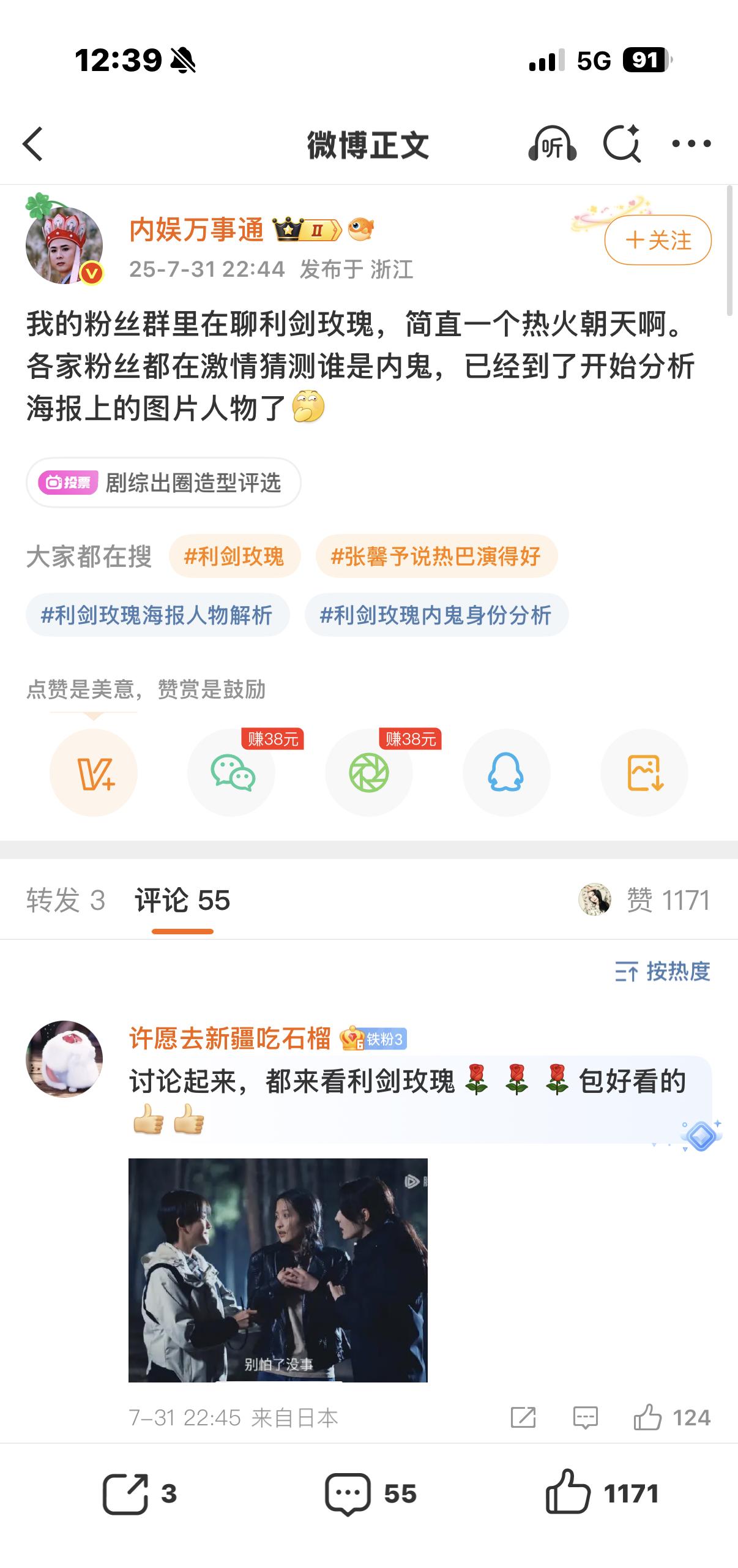
Task: Change comment sorting via 按热度
Action: 663,971
